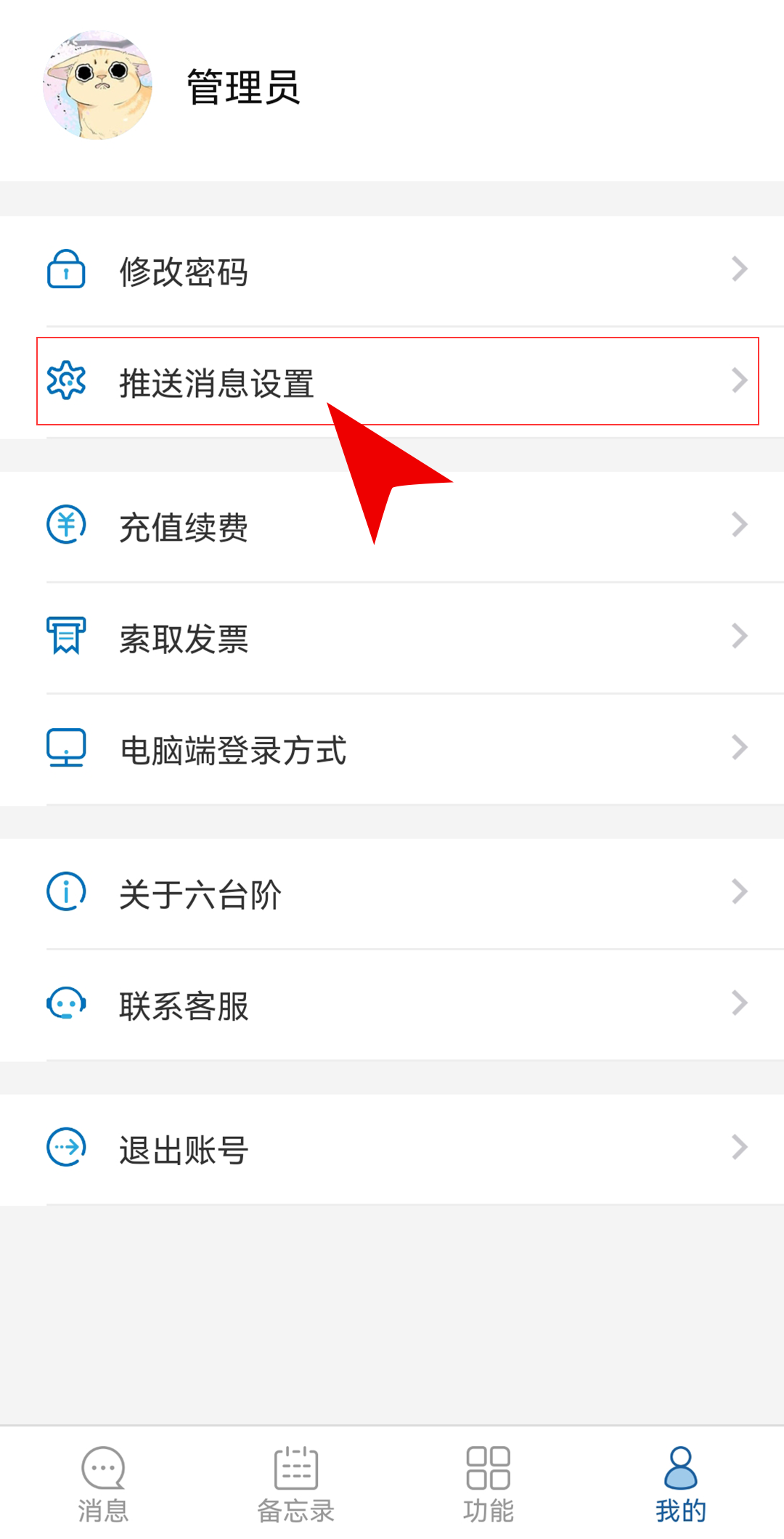Screen dimensions: 784x1539
Task: Open 关于六台阶 about page
Action: (x=392, y=893)
